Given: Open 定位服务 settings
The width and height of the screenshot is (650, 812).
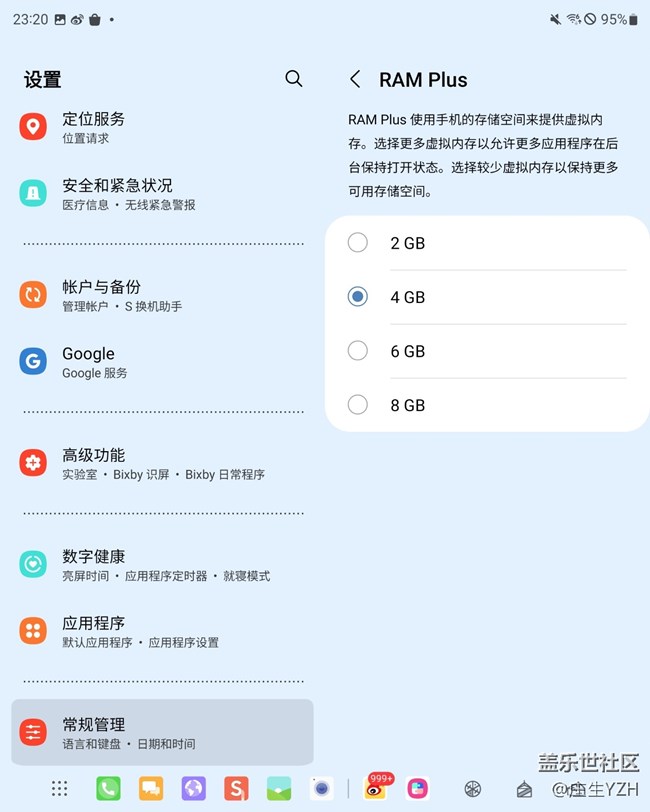Looking at the screenshot, I should coord(160,127).
